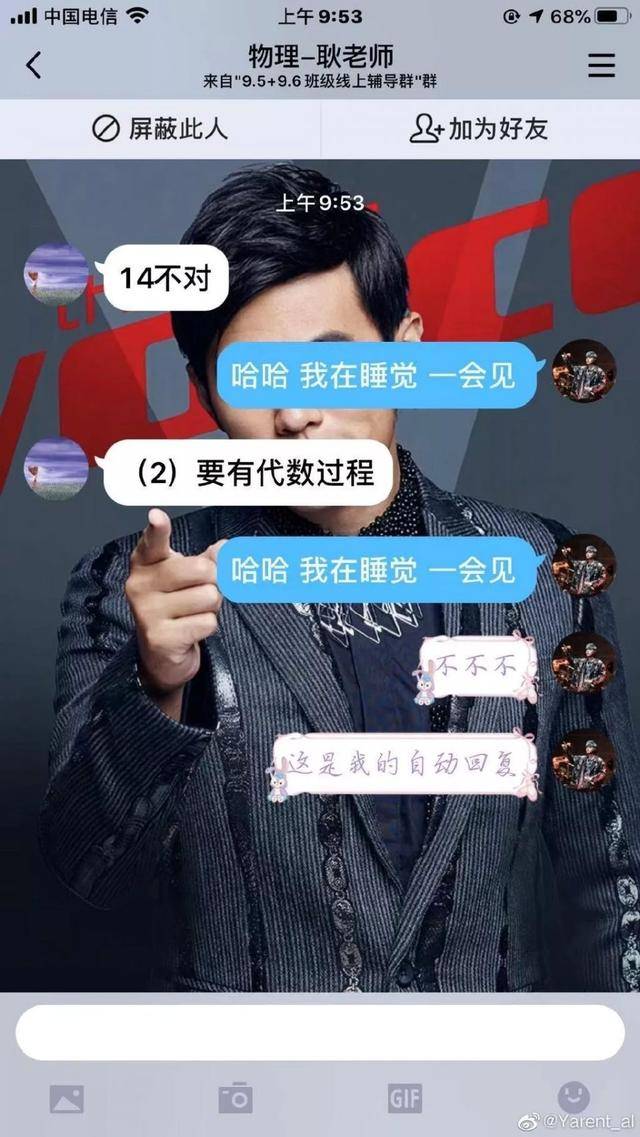Viewport: 640px width, 1137px height.
Task: Go back from the 物理-耿老师 chat
Action: click(x=34, y=65)
